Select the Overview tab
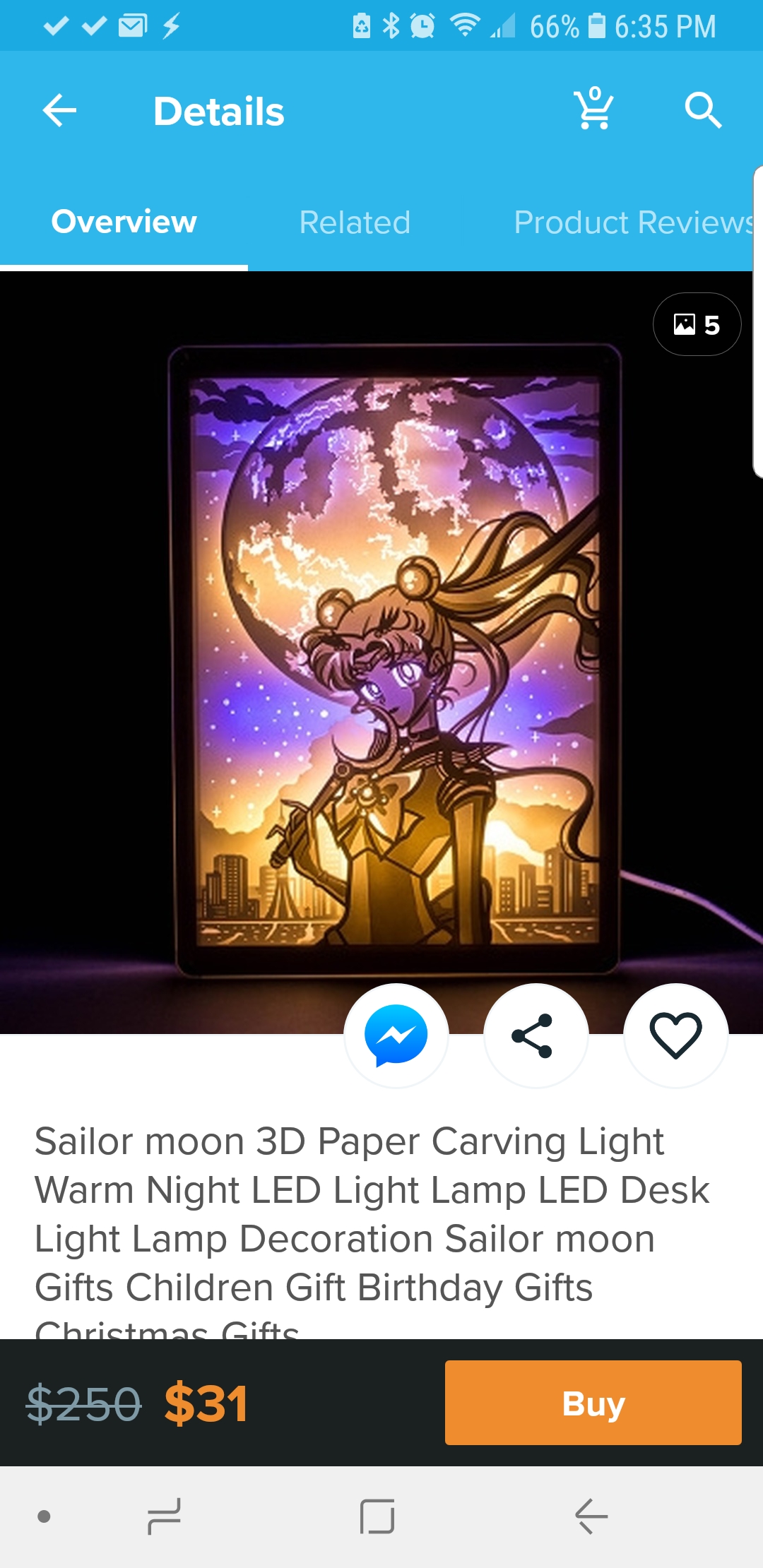Screen dimensions: 763x1568 click(x=124, y=222)
